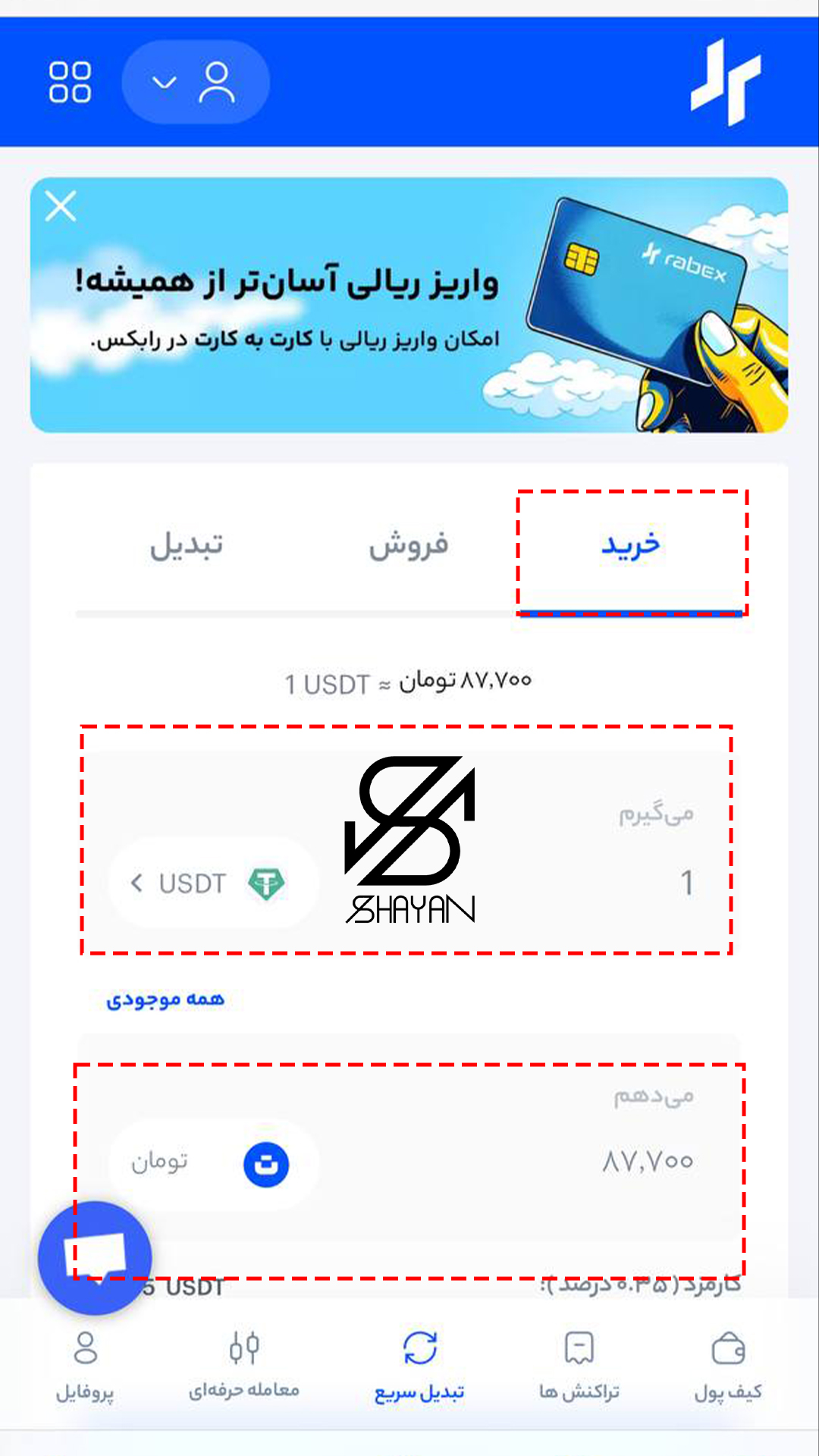Open معامله حرفه‌ای in bottom navigation

click(x=244, y=1367)
